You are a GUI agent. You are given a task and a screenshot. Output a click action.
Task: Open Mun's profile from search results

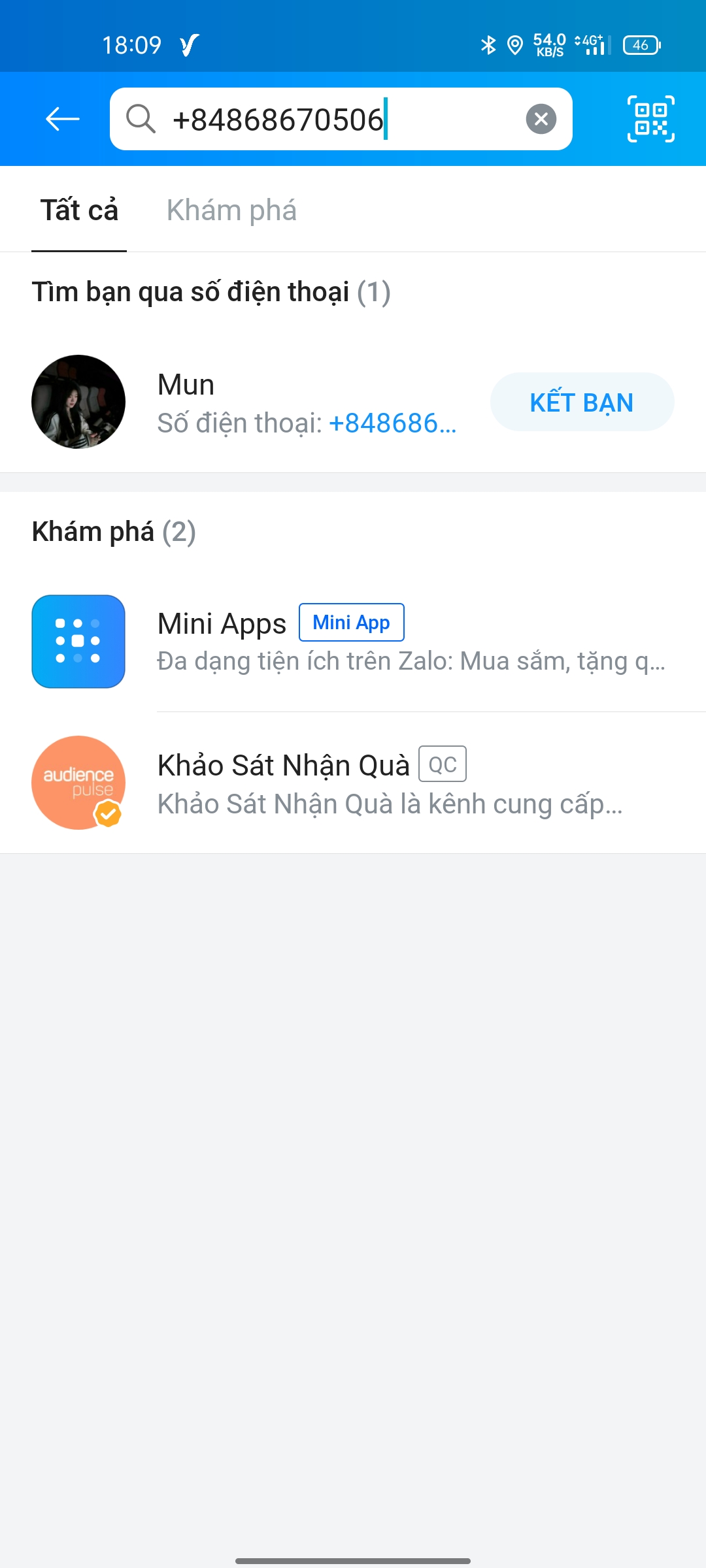[x=261, y=402]
